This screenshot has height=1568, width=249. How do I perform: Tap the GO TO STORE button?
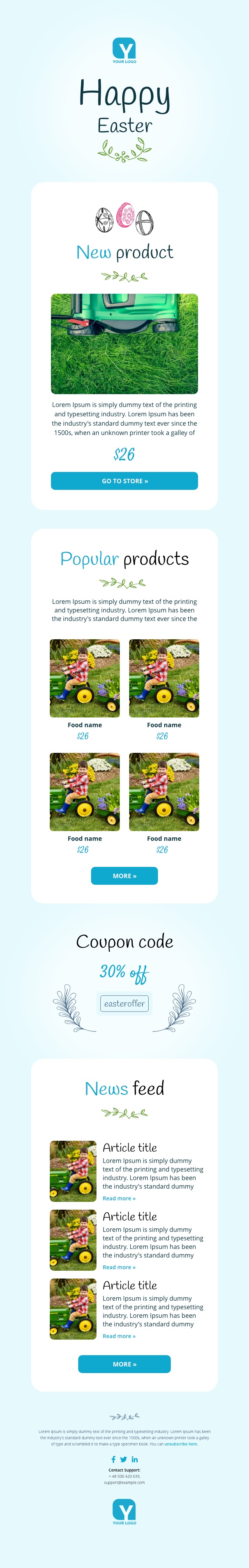(124, 481)
